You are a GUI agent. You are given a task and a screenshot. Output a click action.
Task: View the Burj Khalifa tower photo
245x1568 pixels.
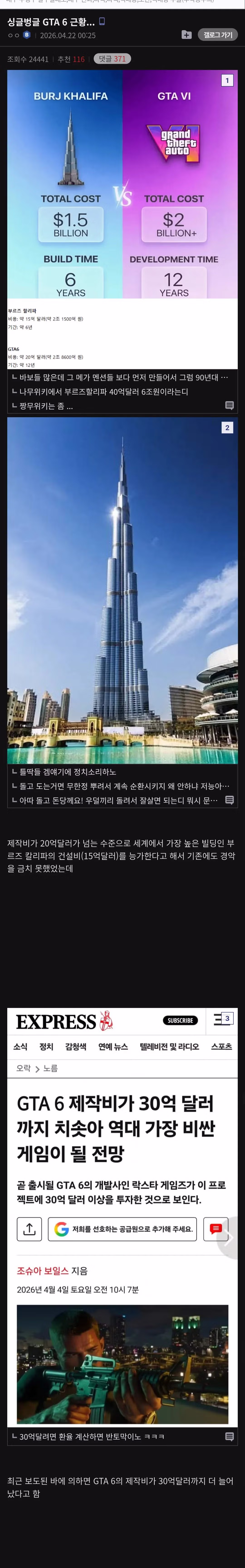point(122,590)
